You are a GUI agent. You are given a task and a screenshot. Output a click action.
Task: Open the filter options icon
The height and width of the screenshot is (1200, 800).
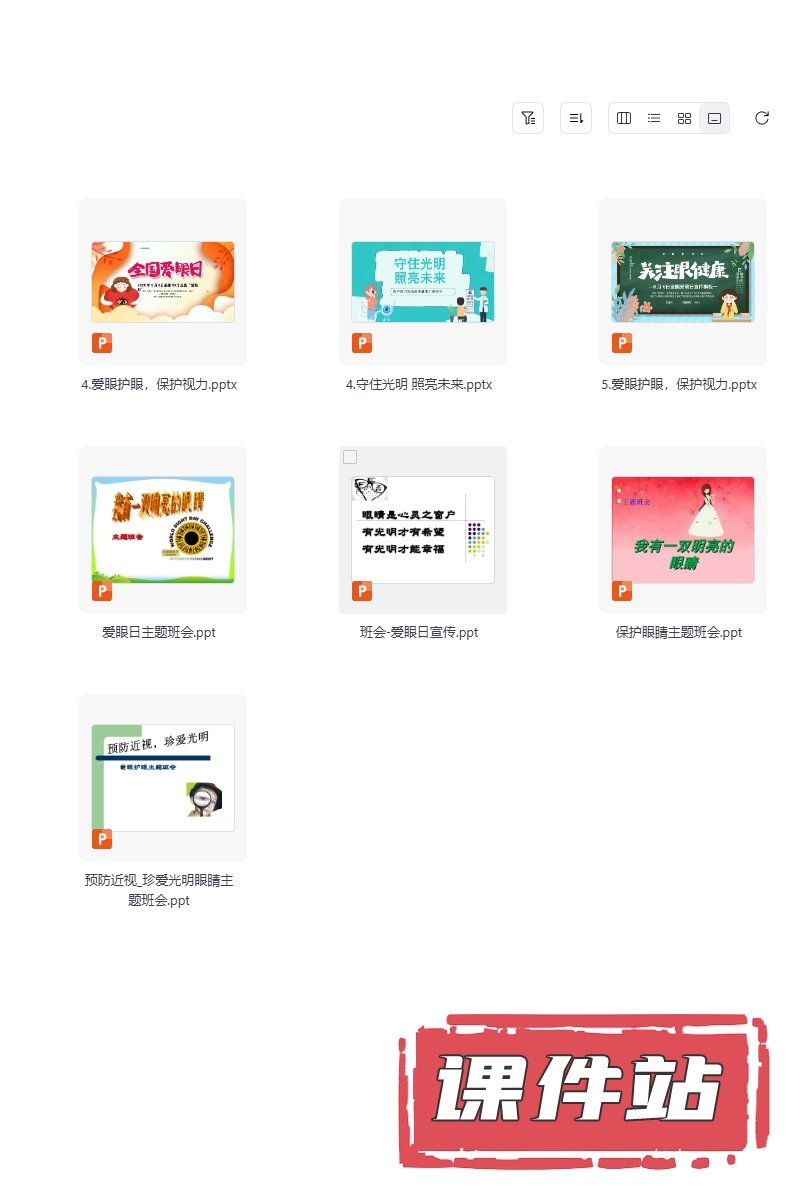click(528, 118)
